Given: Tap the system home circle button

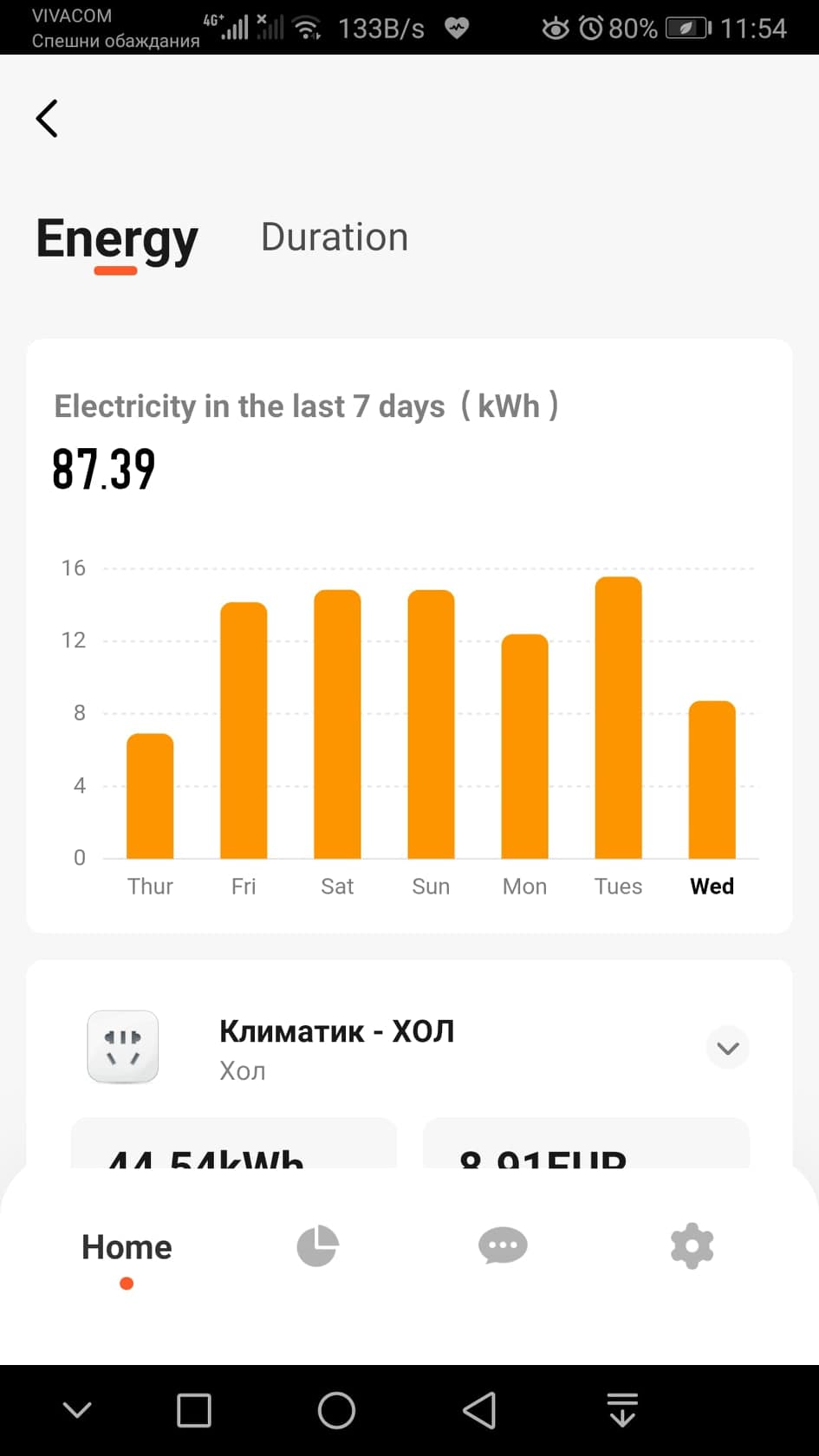Looking at the screenshot, I should [336, 1410].
